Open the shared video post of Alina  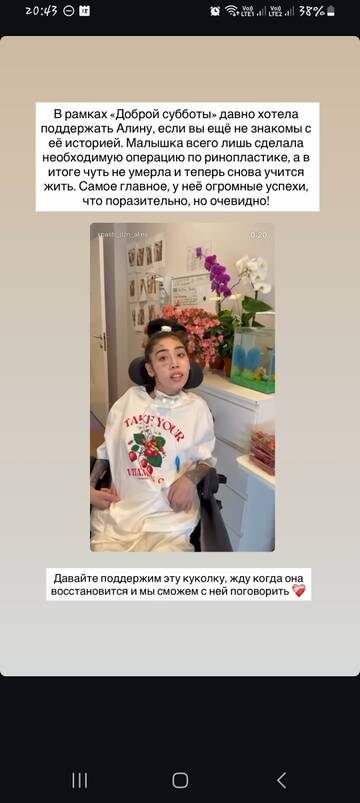coord(182,387)
